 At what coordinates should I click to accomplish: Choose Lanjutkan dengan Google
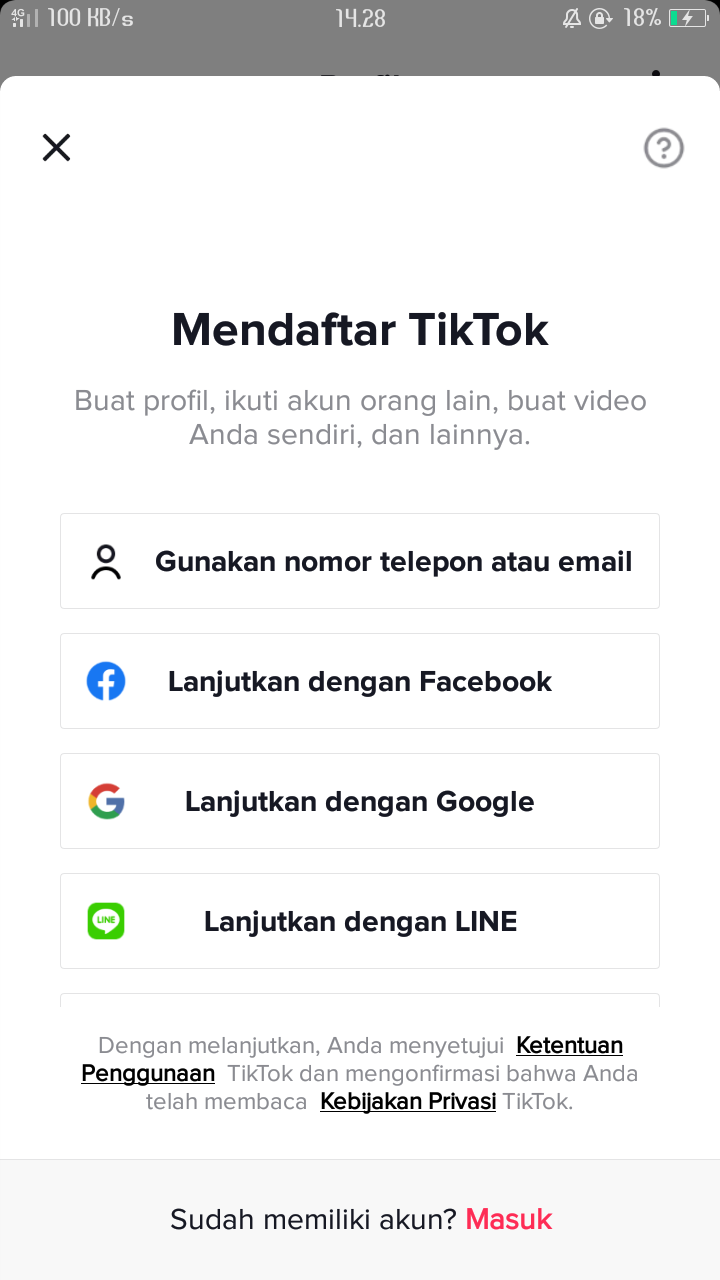360,801
